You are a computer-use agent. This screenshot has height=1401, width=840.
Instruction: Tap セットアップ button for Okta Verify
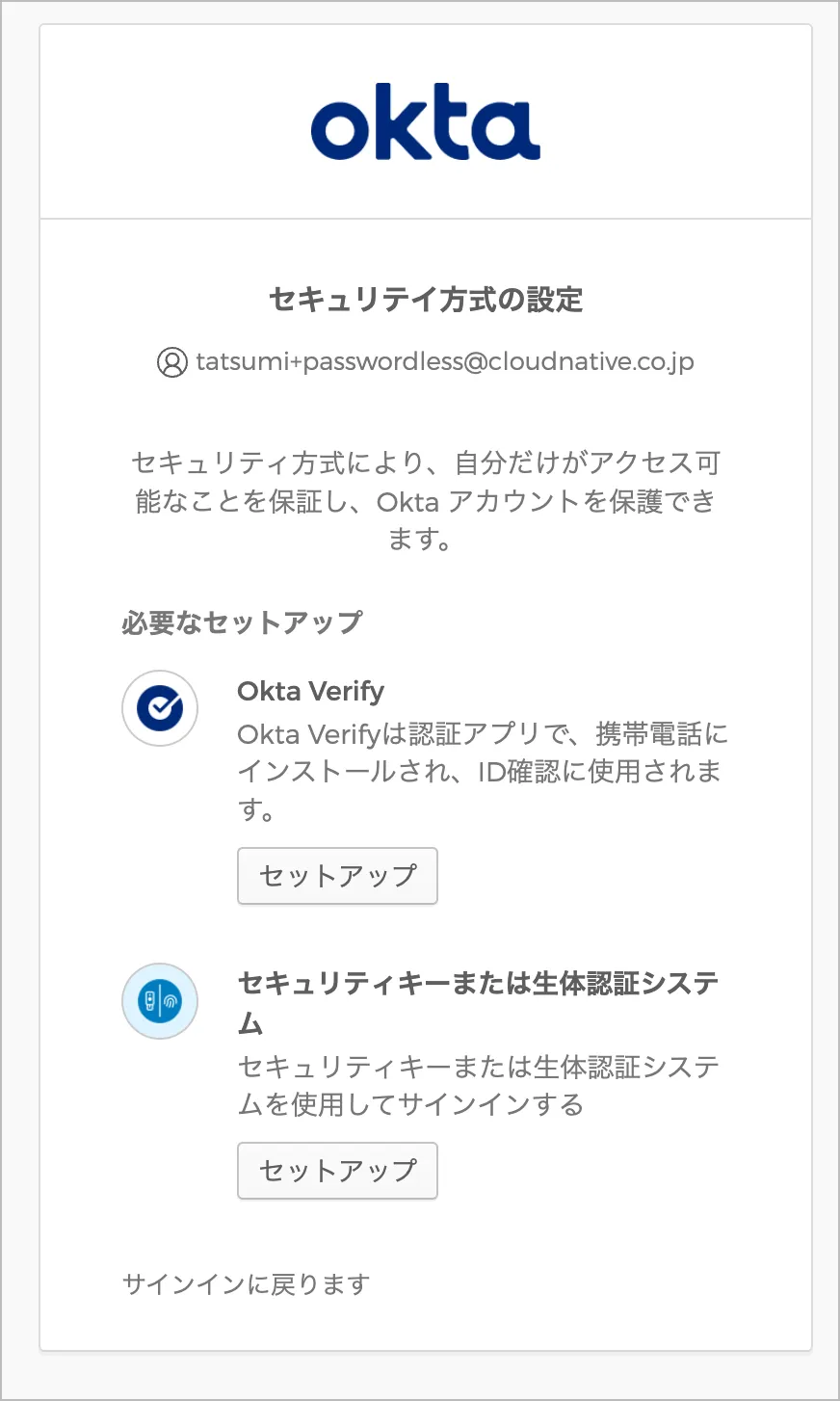pyautogui.click(x=337, y=876)
